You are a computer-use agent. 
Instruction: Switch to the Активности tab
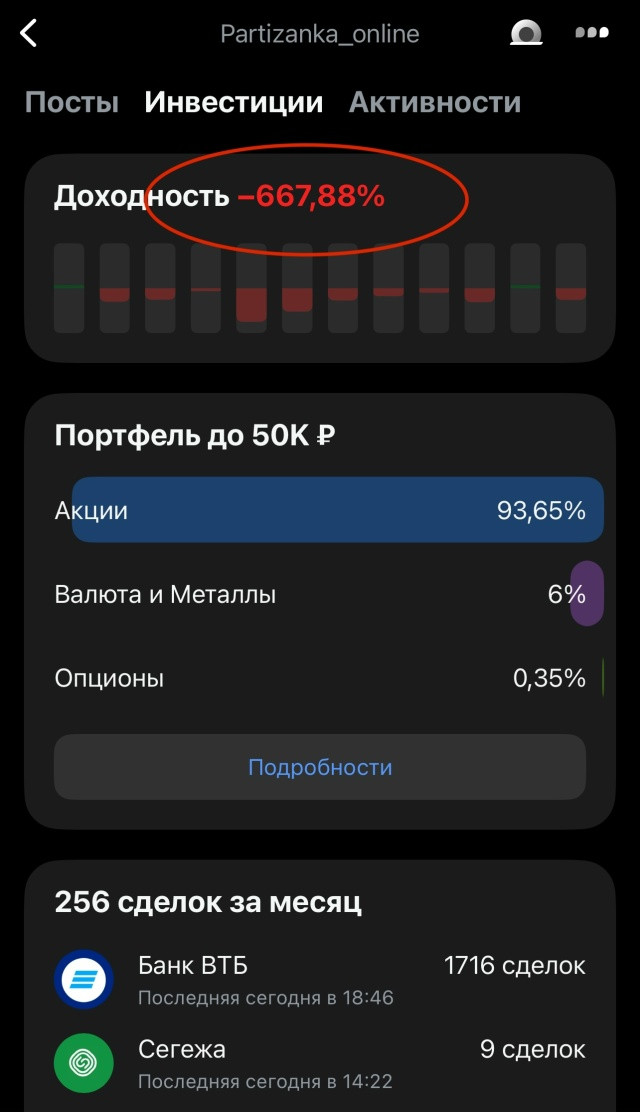click(x=435, y=102)
